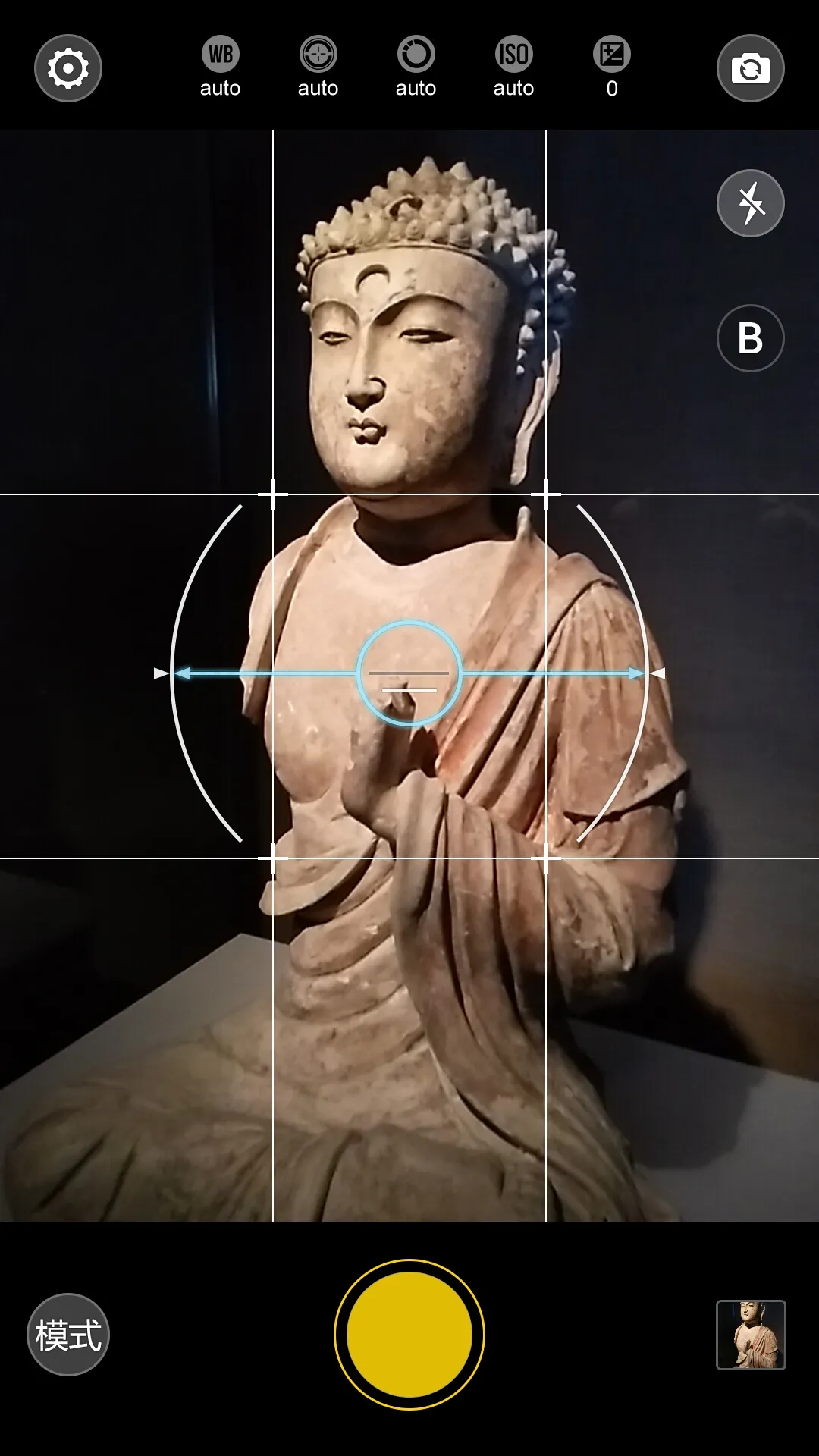Toggle the flash setting
The height and width of the screenshot is (1456, 819).
(x=750, y=203)
